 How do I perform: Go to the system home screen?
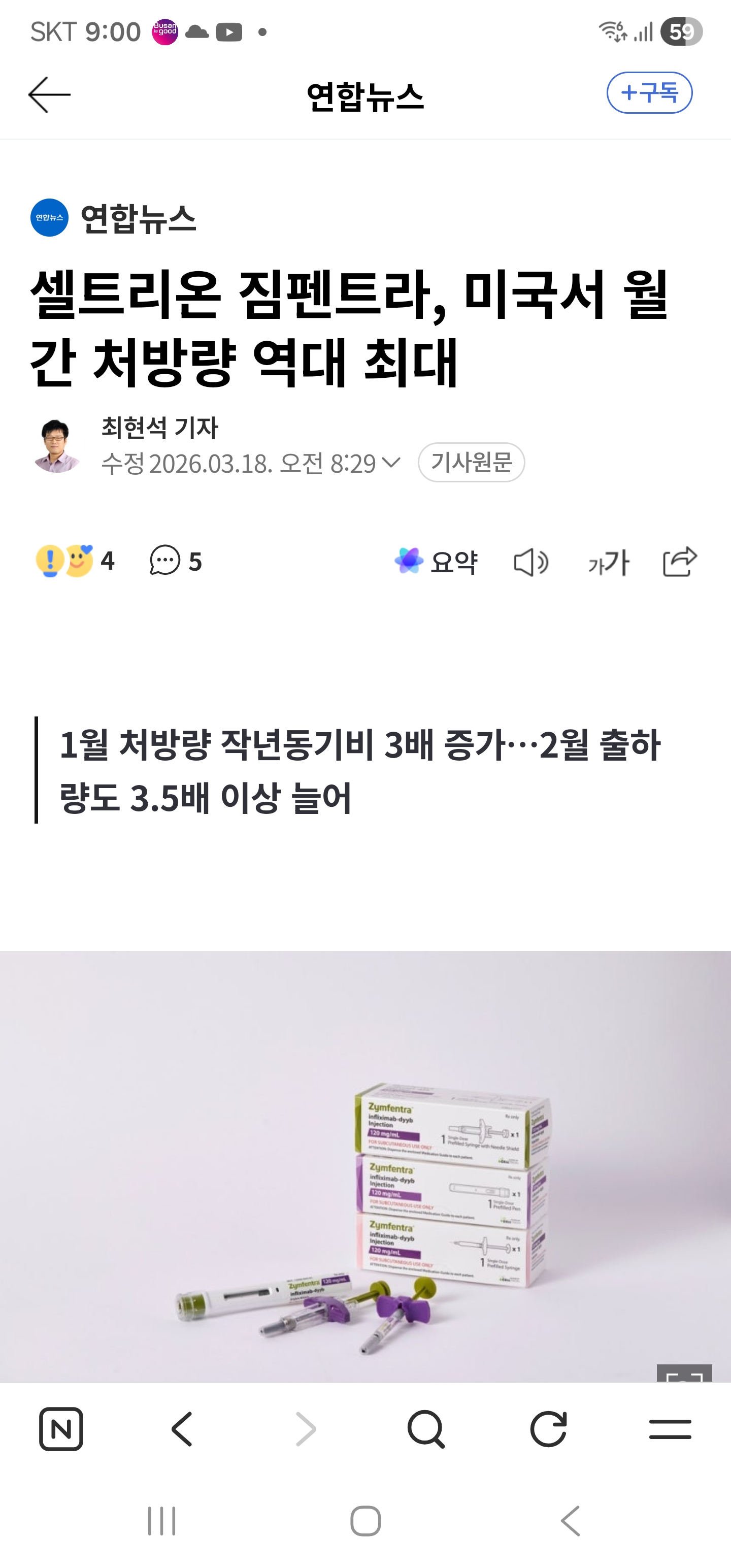(x=365, y=1521)
